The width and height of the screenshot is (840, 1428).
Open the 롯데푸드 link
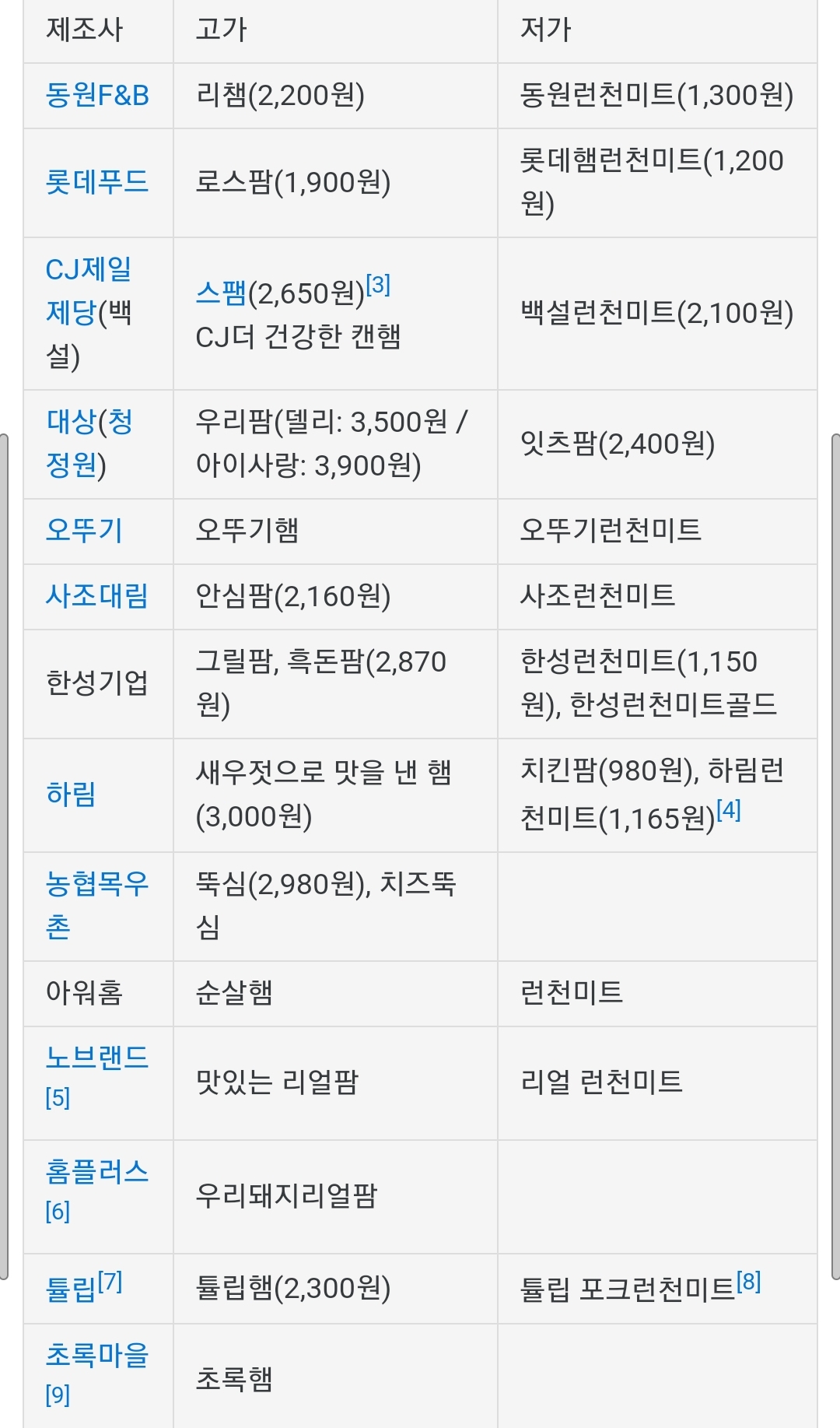tap(97, 183)
